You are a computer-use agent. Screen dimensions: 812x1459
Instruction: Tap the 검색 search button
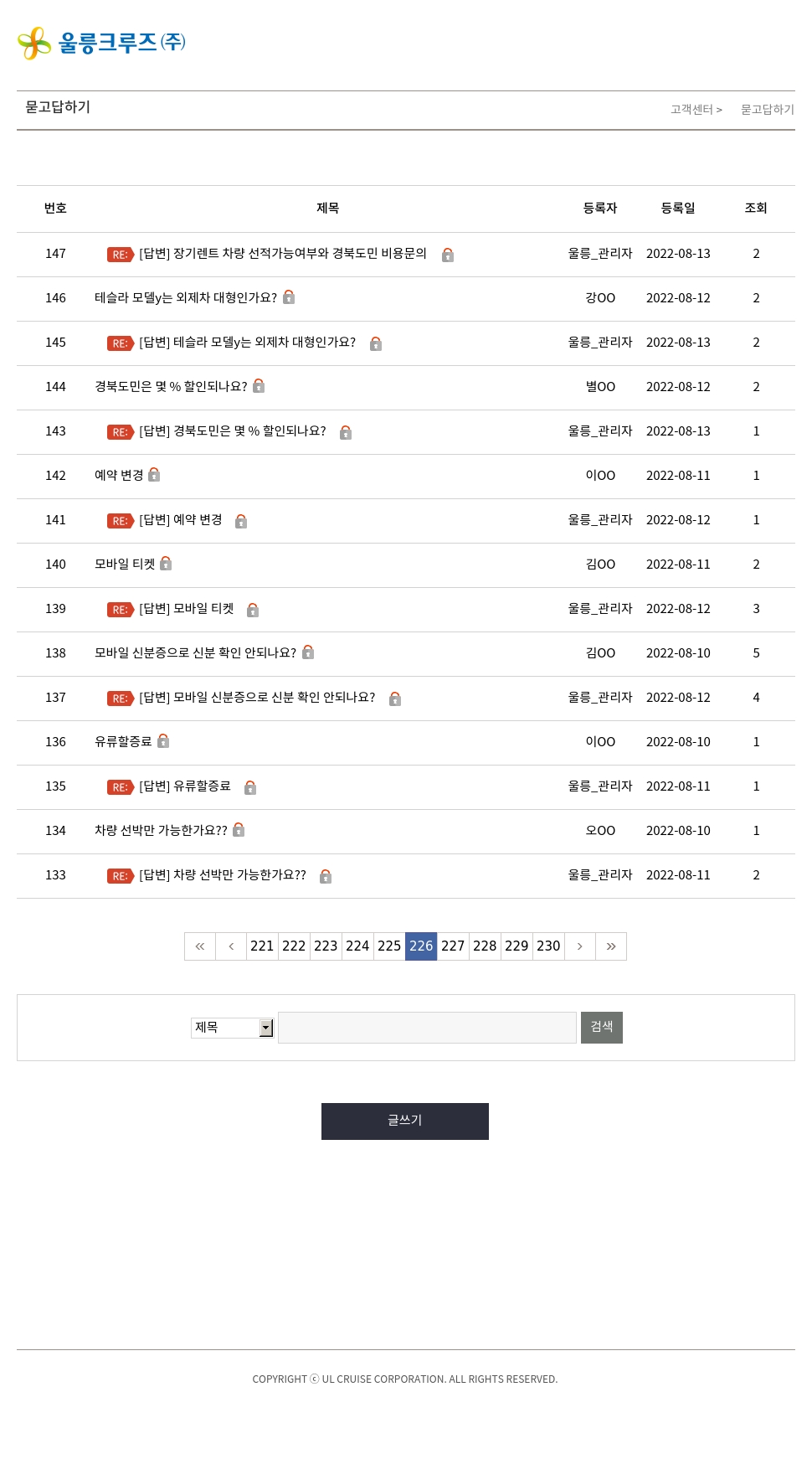pyautogui.click(x=602, y=1028)
